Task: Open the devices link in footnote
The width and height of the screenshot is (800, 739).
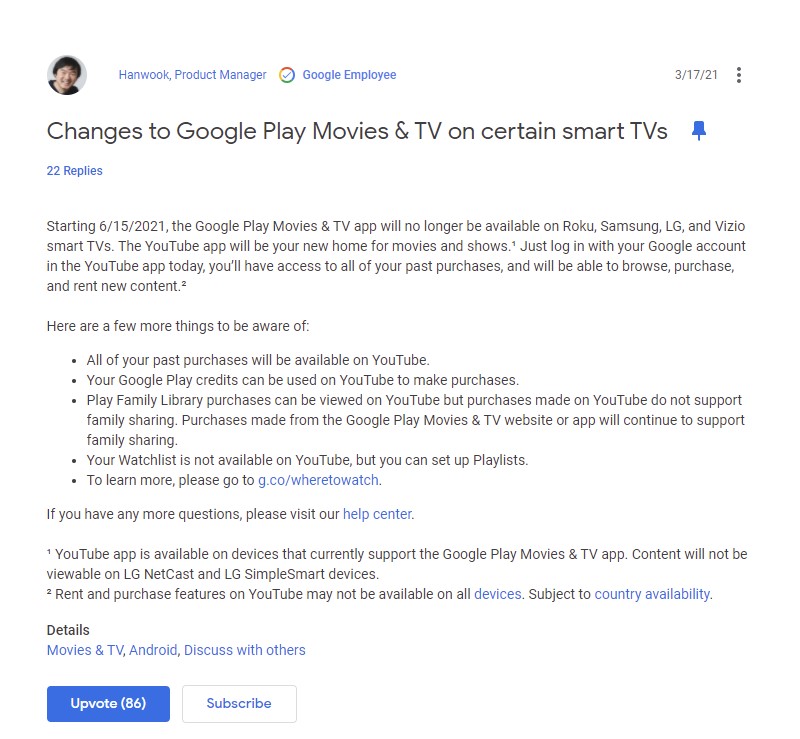Action: (x=497, y=594)
